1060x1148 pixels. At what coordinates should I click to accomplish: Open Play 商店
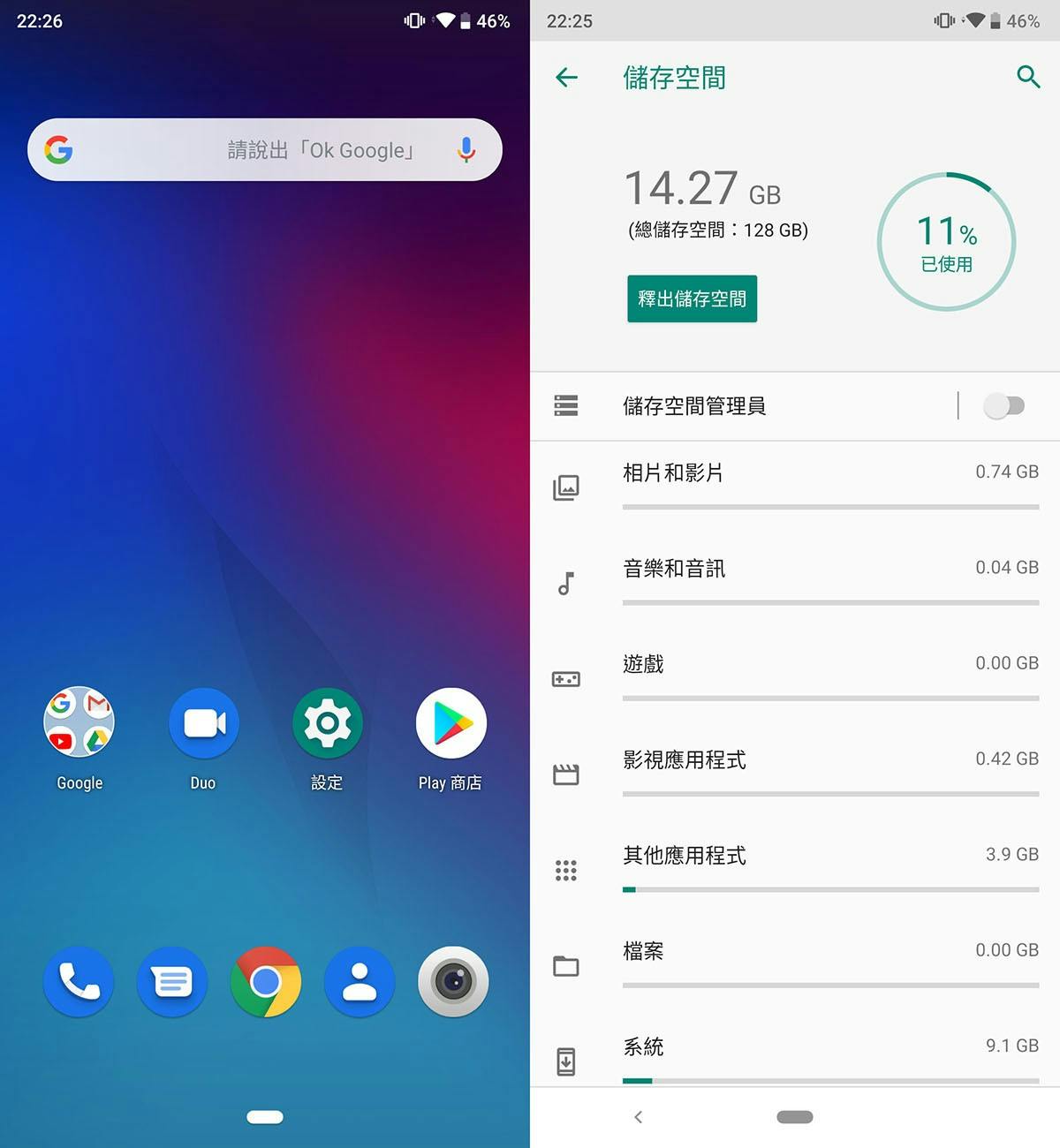450,723
